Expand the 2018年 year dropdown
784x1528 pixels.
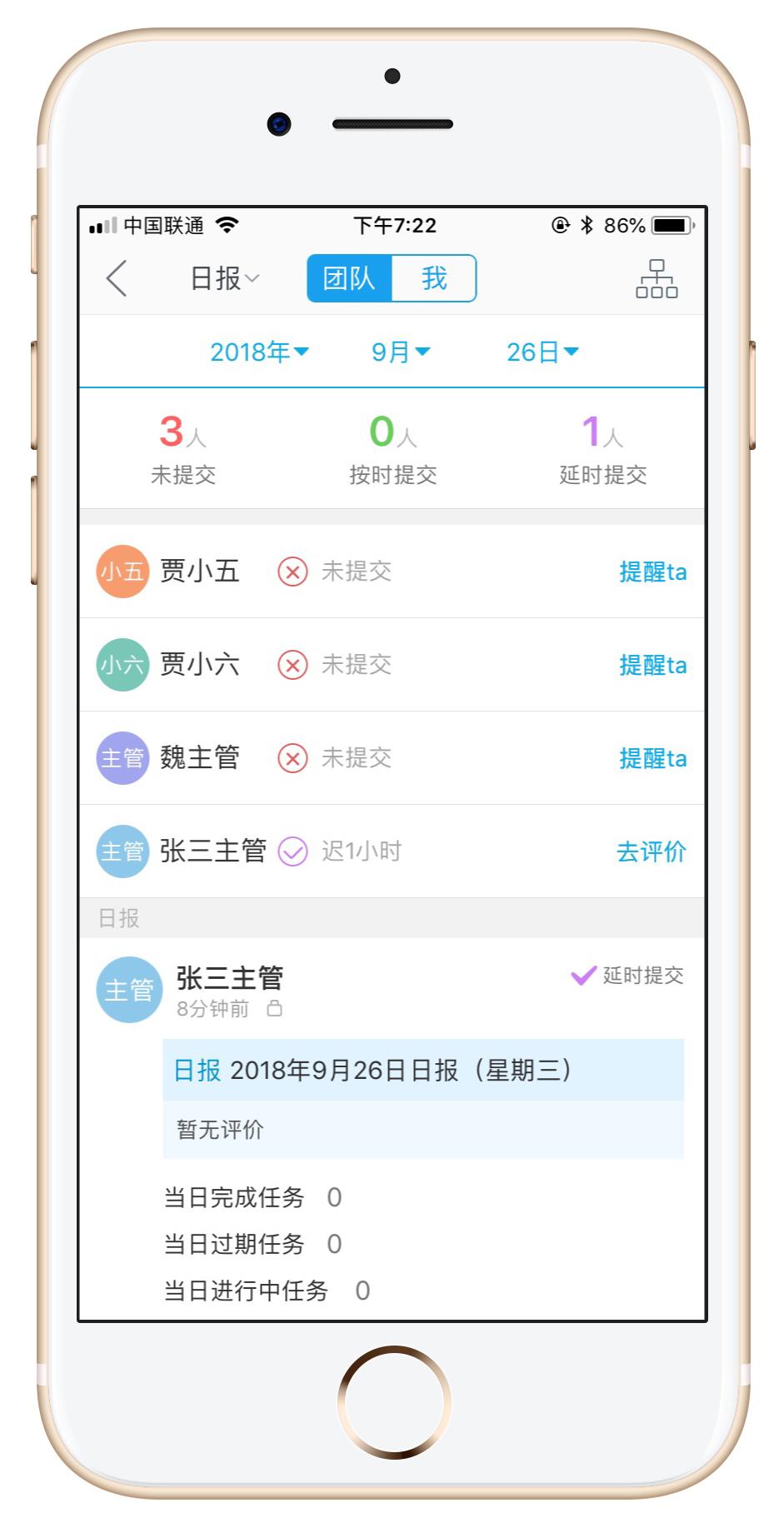coord(260,352)
